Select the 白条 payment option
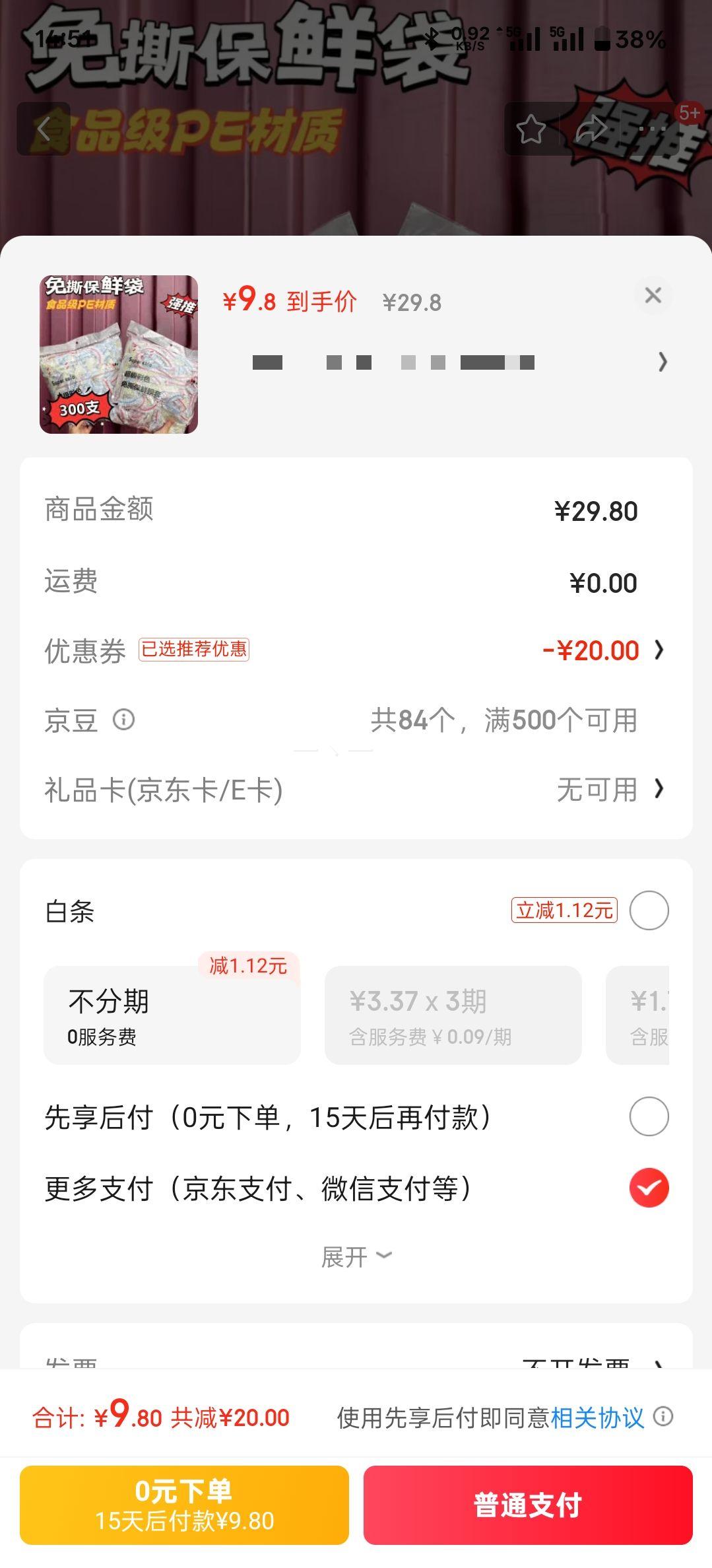Screen dimensions: 712x1568 coord(649,909)
